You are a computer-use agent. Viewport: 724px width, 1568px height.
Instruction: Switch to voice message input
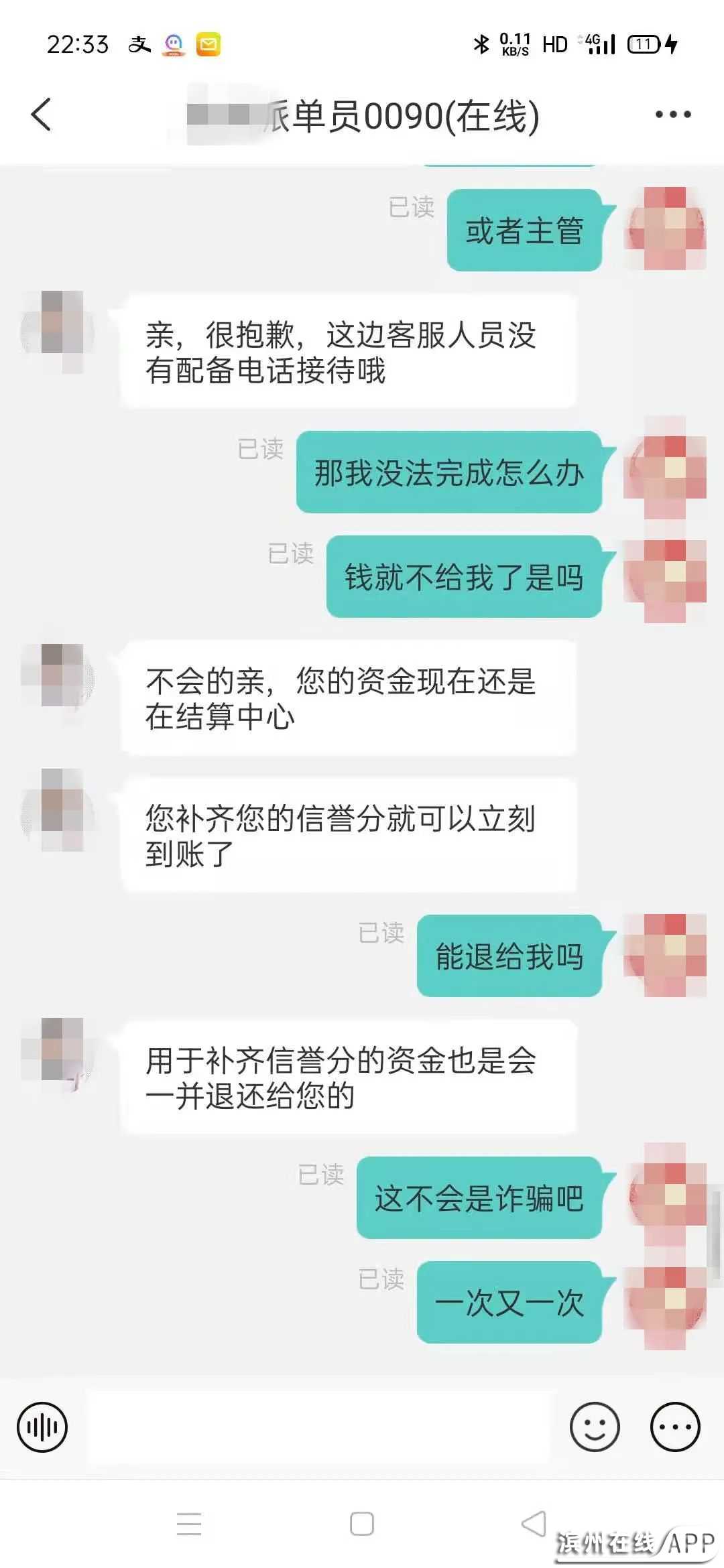42,1427
